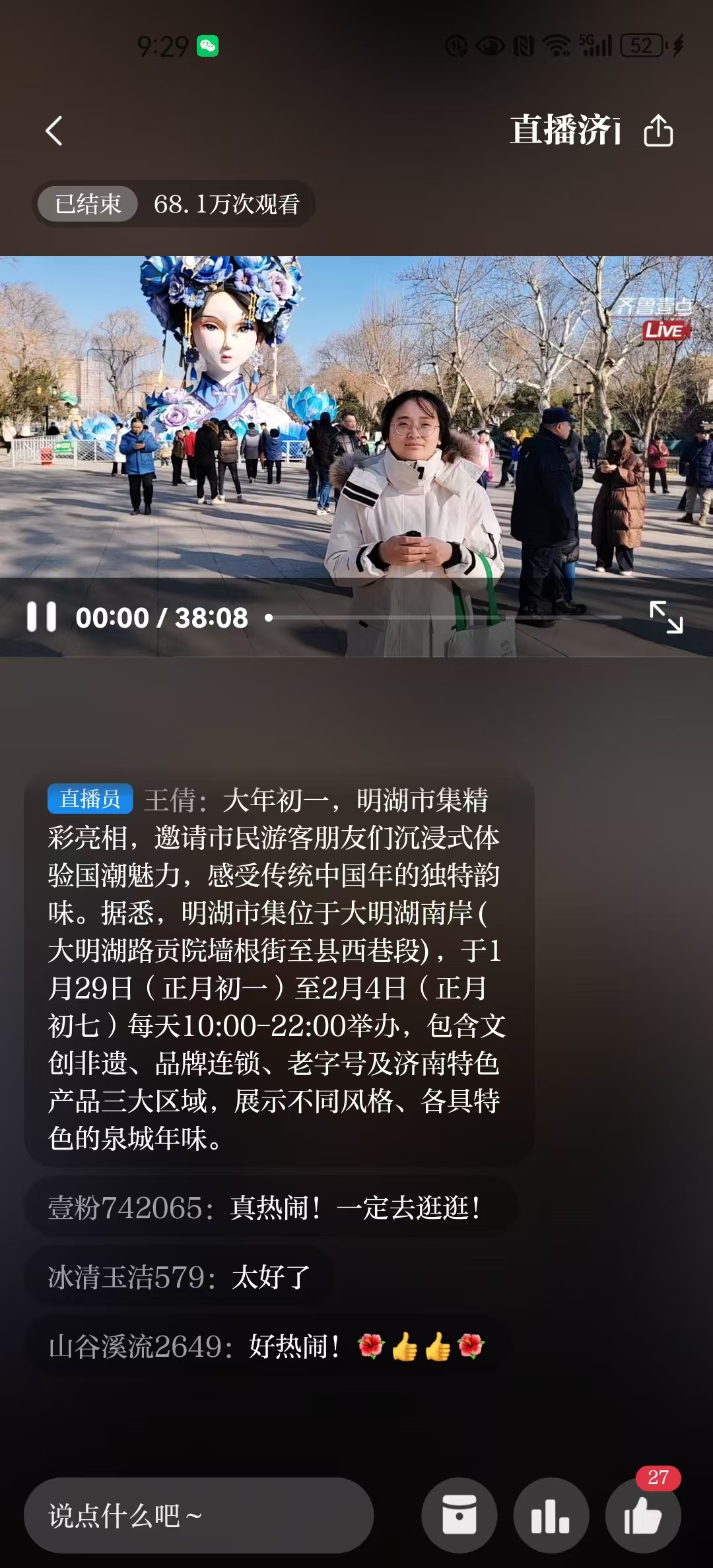Image resolution: width=713 pixels, height=1568 pixels.
Task: Tap the video progress bar
Action: [x=446, y=618]
